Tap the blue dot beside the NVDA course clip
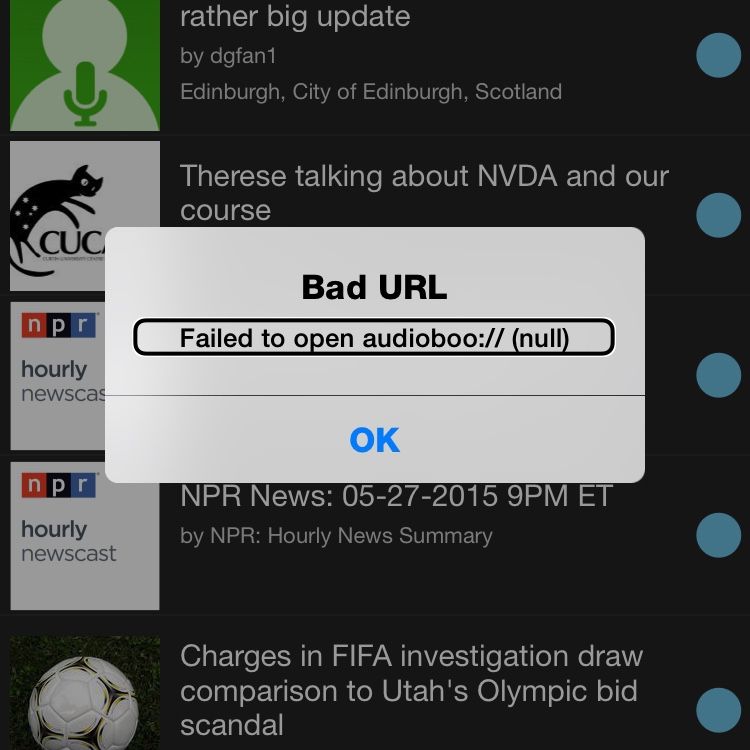The image size is (750, 750). click(x=718, y=215)
